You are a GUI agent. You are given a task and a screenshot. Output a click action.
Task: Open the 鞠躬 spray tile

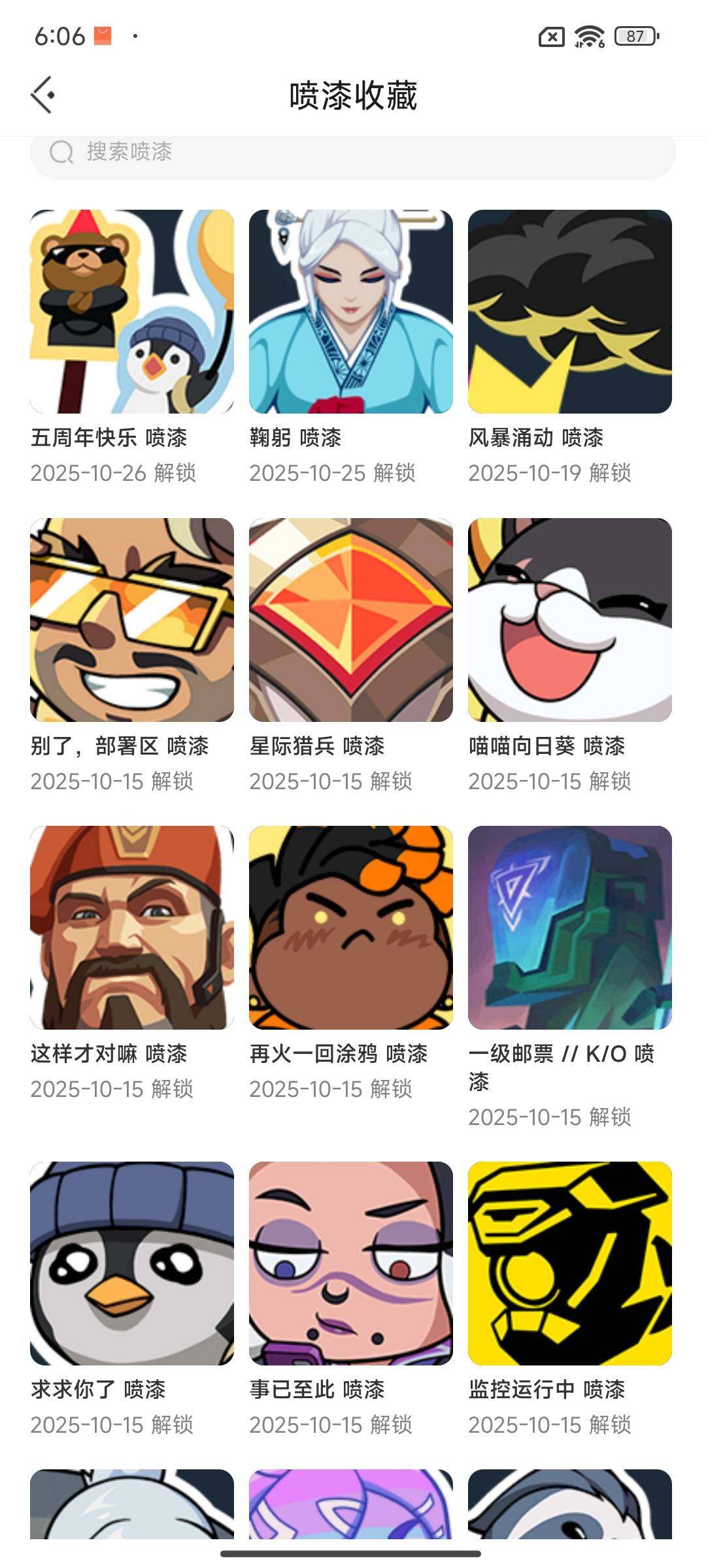pos(351,312)
